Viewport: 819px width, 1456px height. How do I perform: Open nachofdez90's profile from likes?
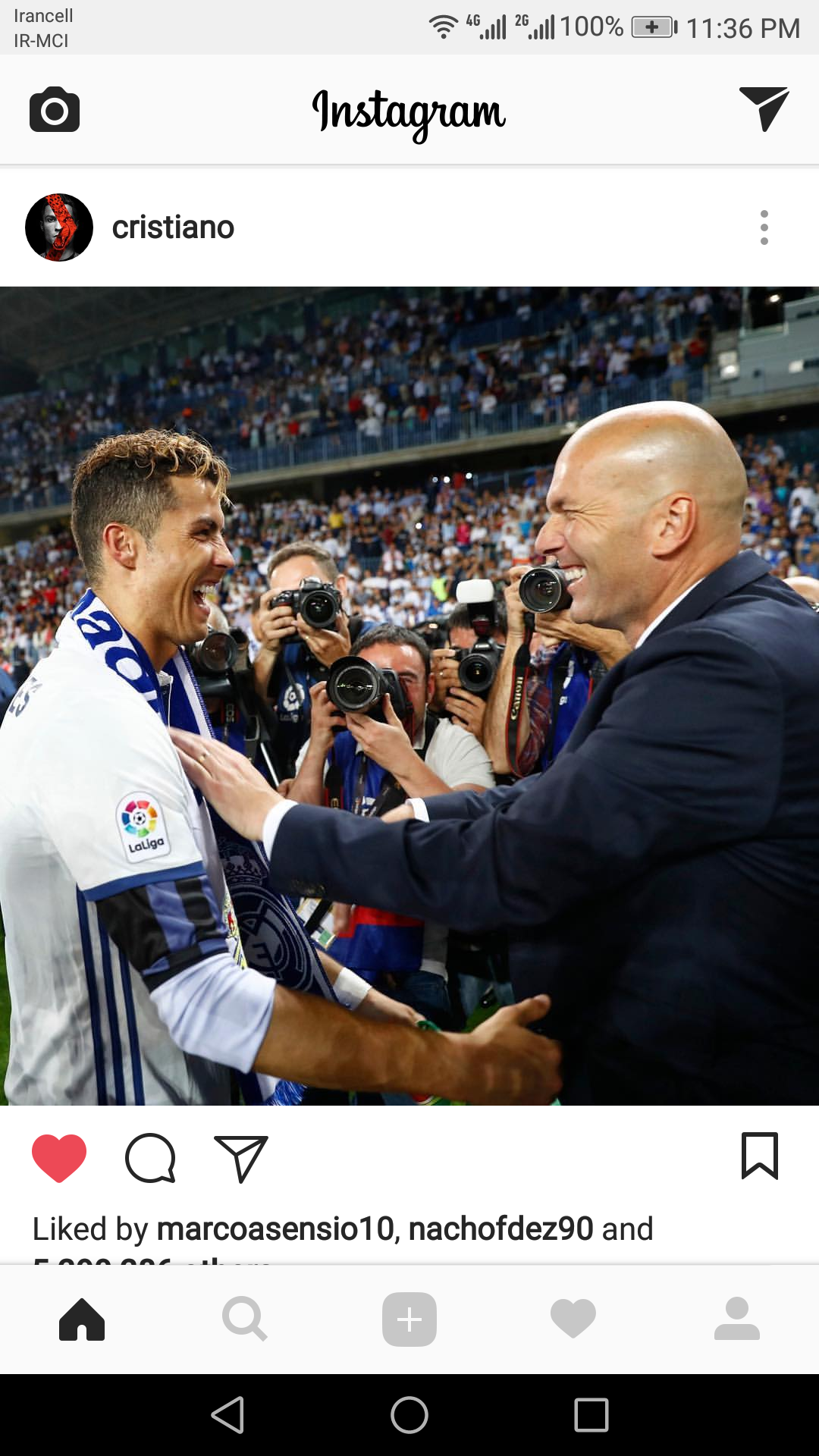click(x=500, y=1228)
